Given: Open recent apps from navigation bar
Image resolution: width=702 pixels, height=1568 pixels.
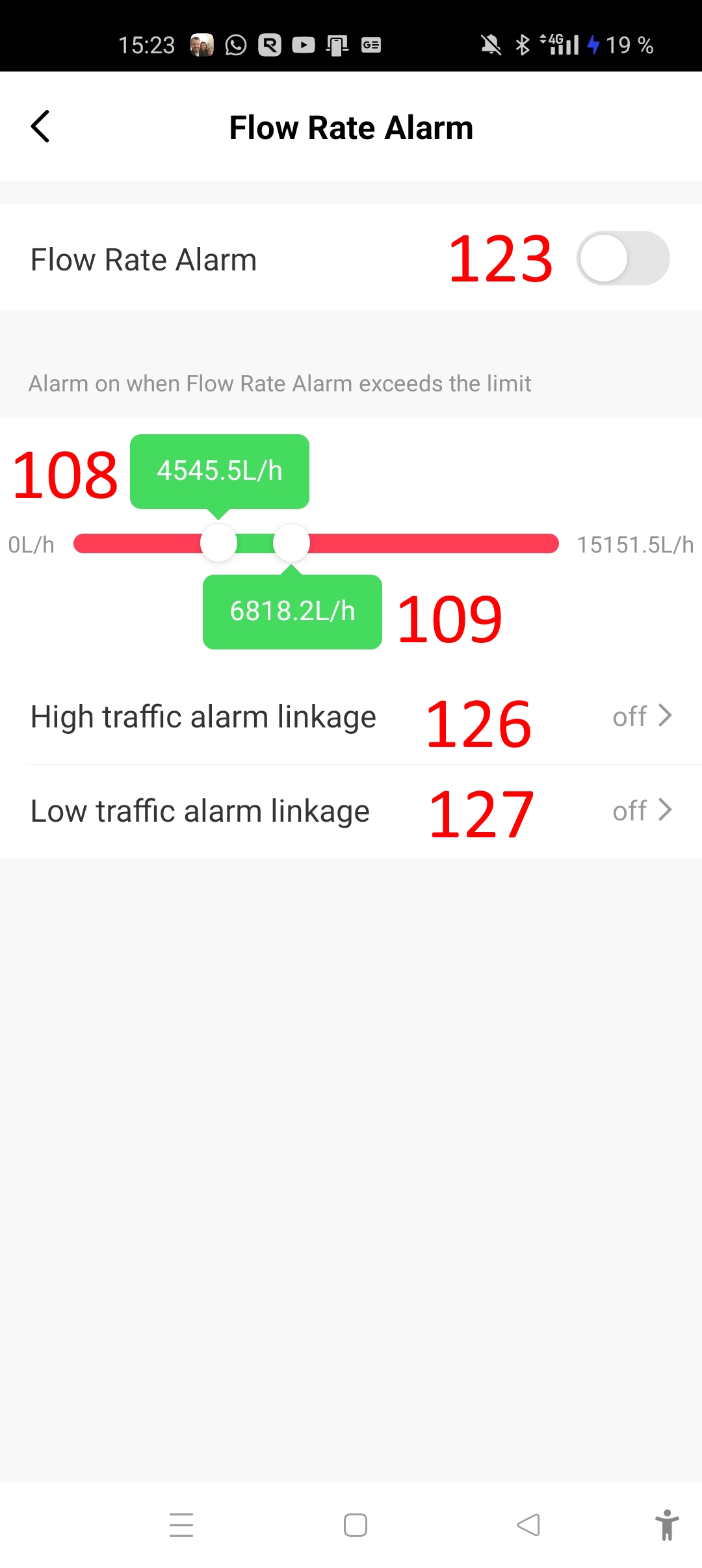Looking at the screenshot, I should coord(181,1525).
